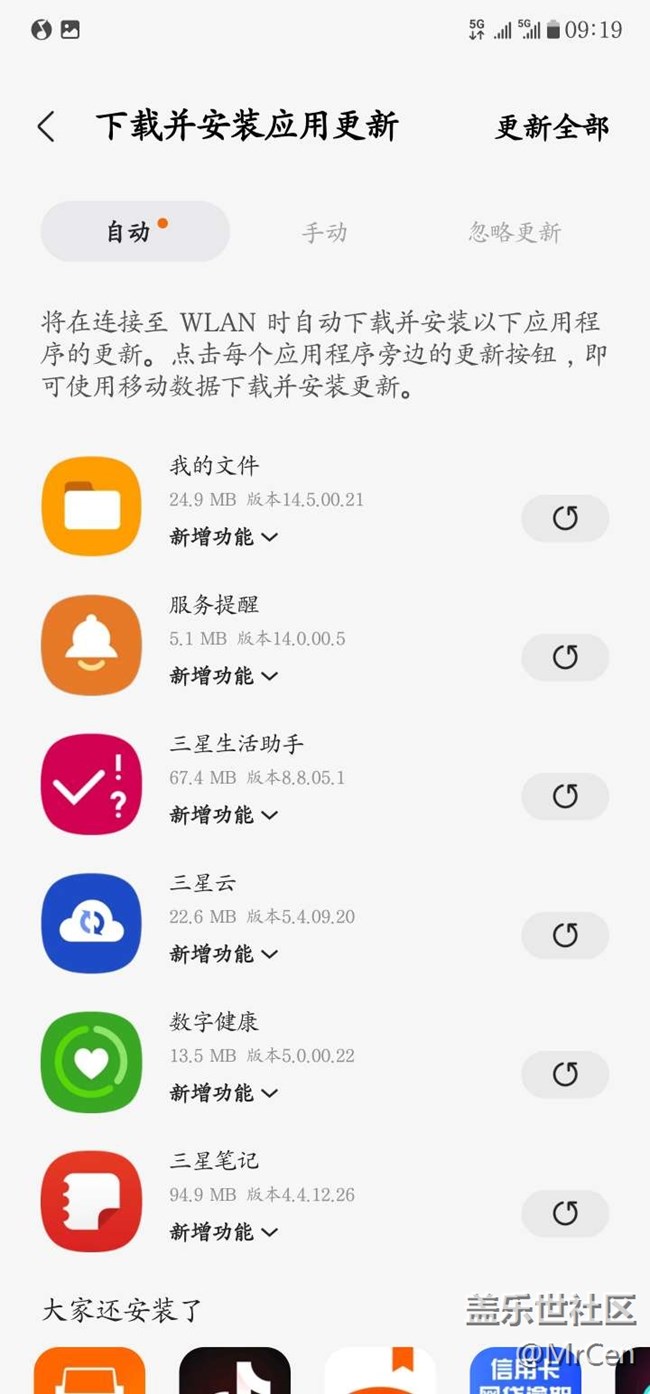Viewport: 650px width, 1394px height.
Task: Select the 自动 tab
Action: (134, 232)
